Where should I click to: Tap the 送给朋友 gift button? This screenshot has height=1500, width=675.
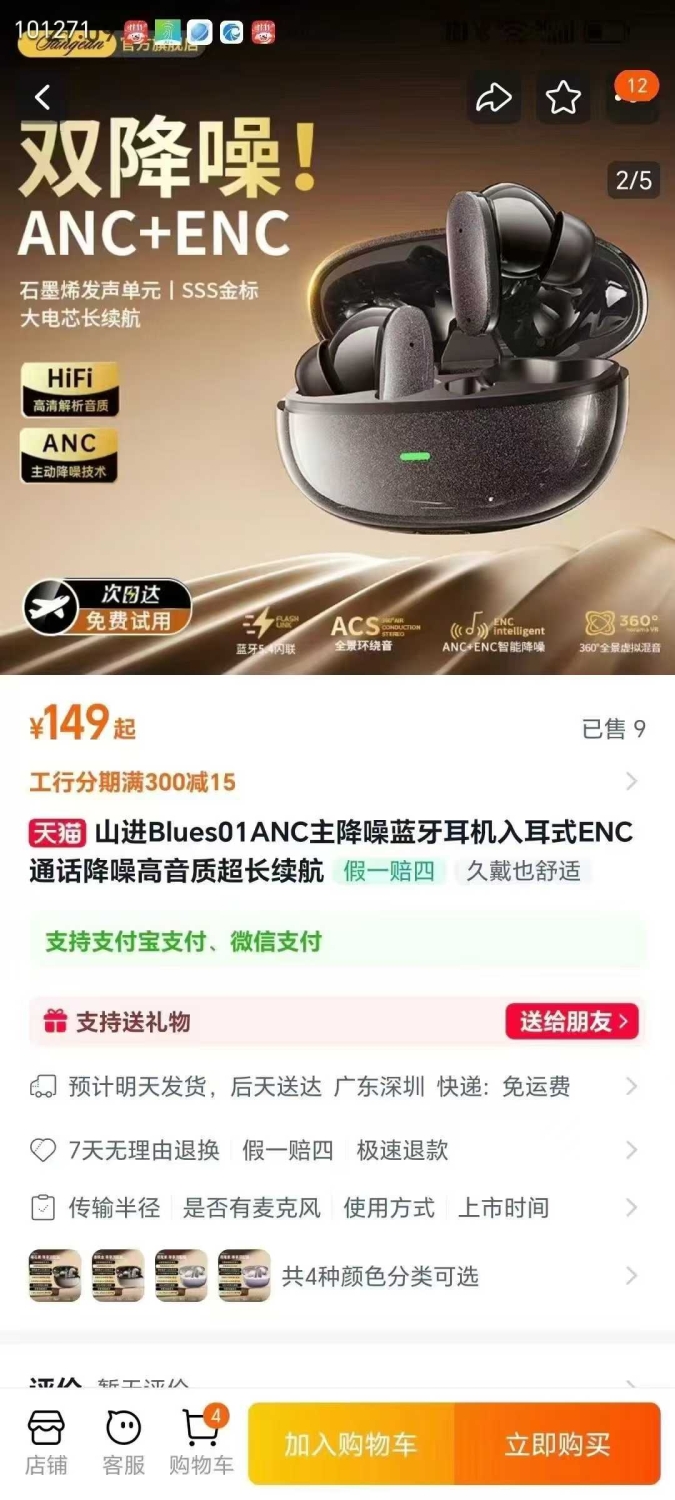[572, 1022]
